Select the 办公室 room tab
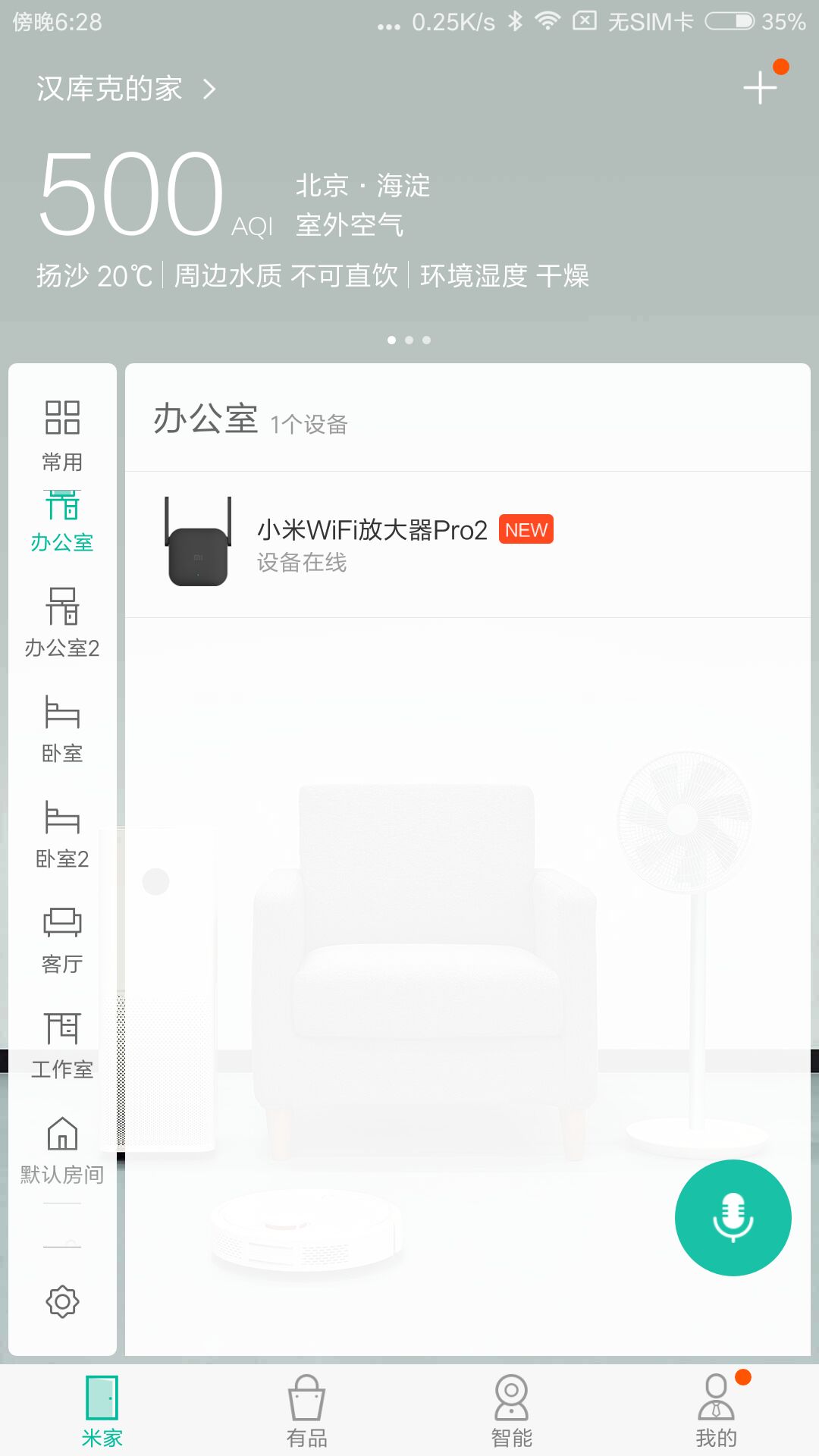Viewport: 819px width, 1456px height. (62, 522)
